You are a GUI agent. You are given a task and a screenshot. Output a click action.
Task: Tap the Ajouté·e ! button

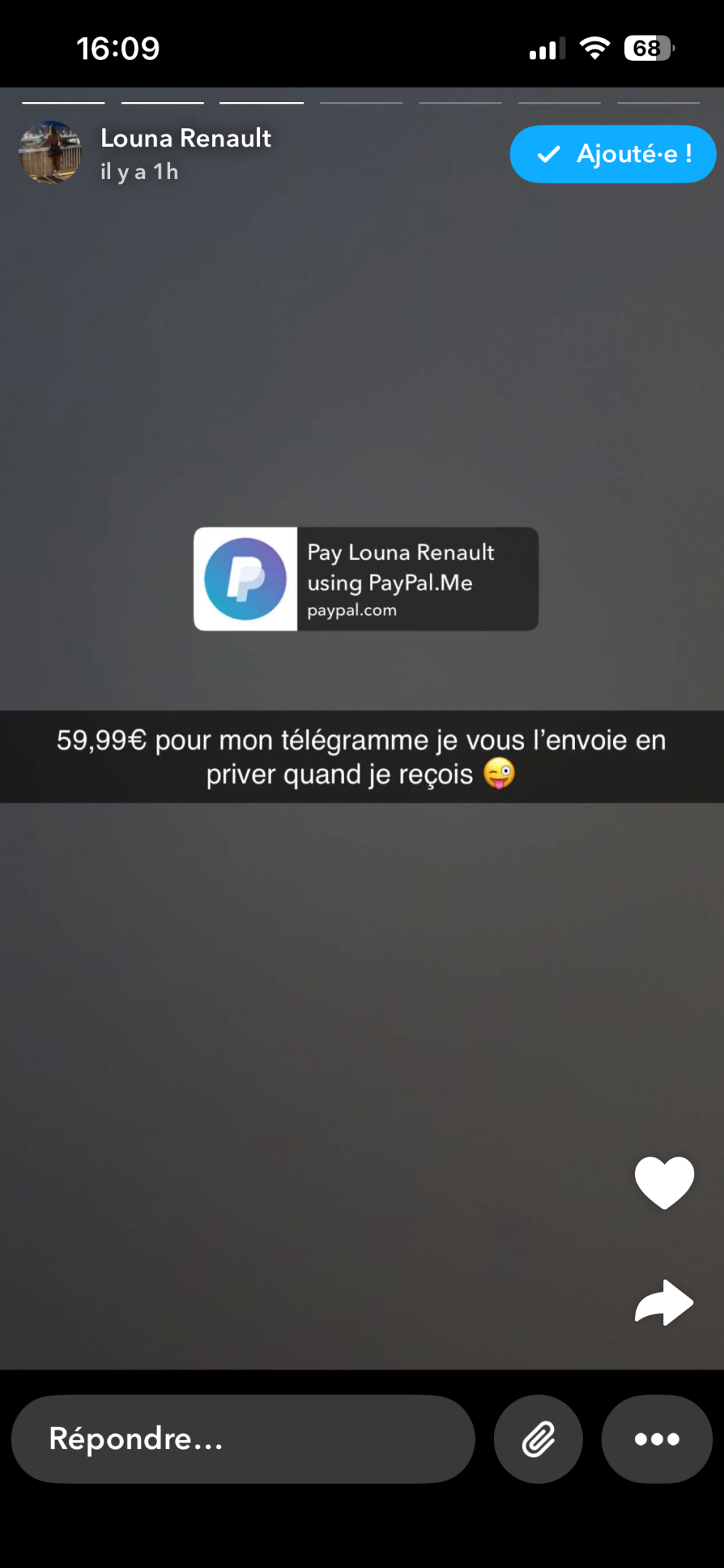[613, 154]
